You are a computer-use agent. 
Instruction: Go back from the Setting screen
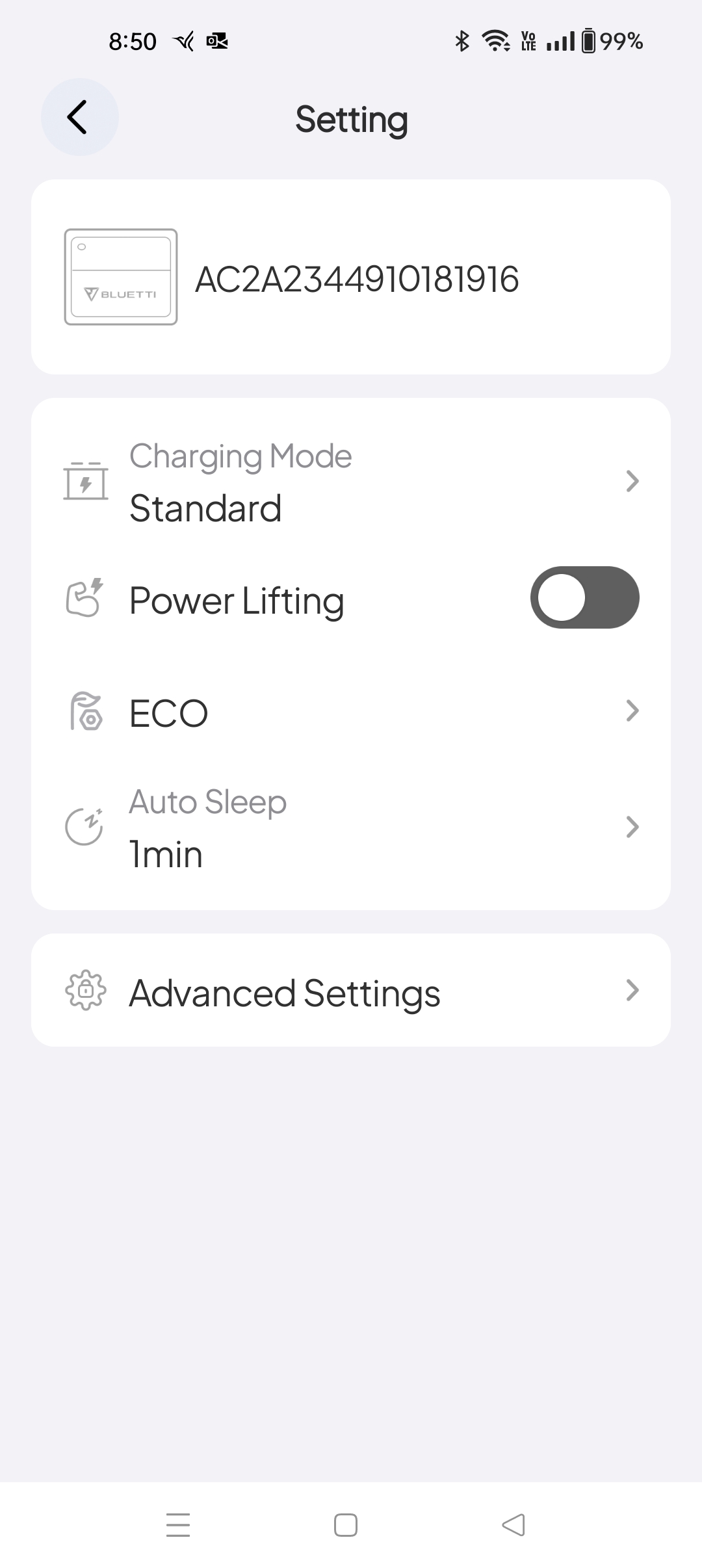tap(79, 118)
